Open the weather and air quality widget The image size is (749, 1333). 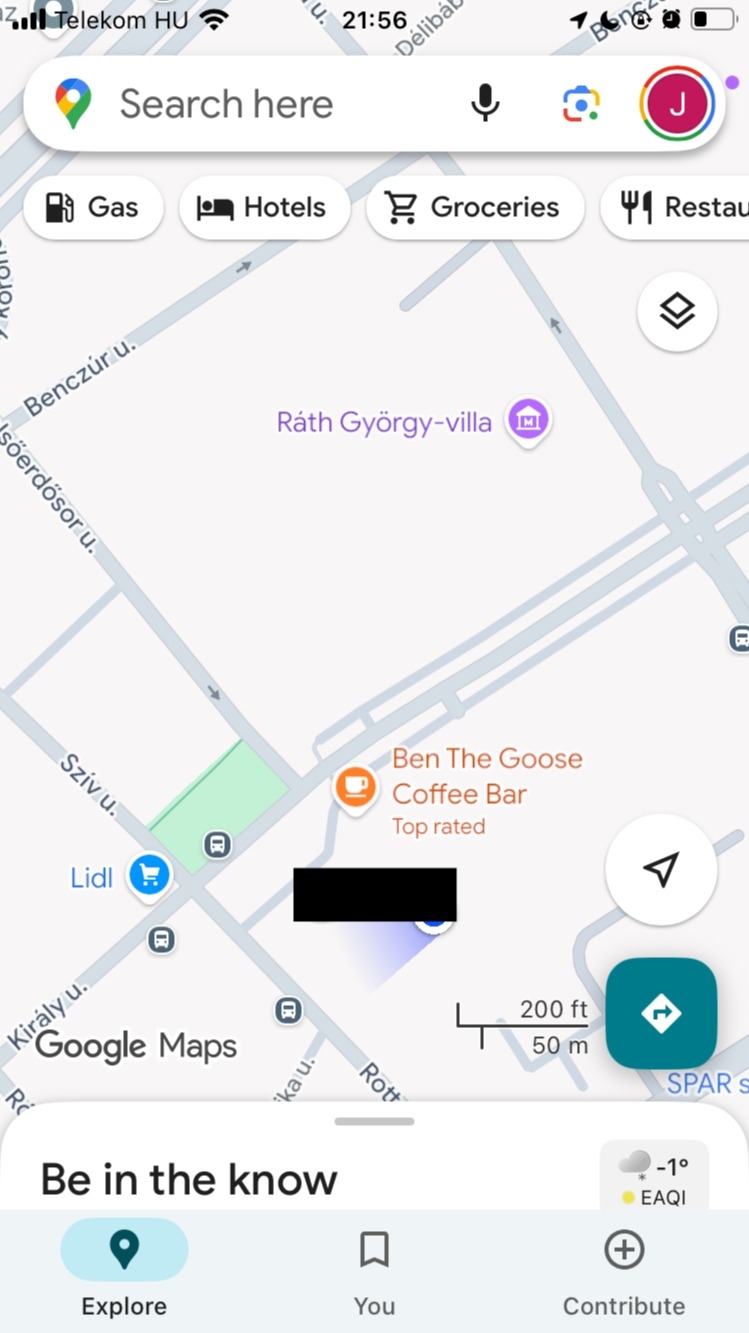click(x=654, y=1177)
